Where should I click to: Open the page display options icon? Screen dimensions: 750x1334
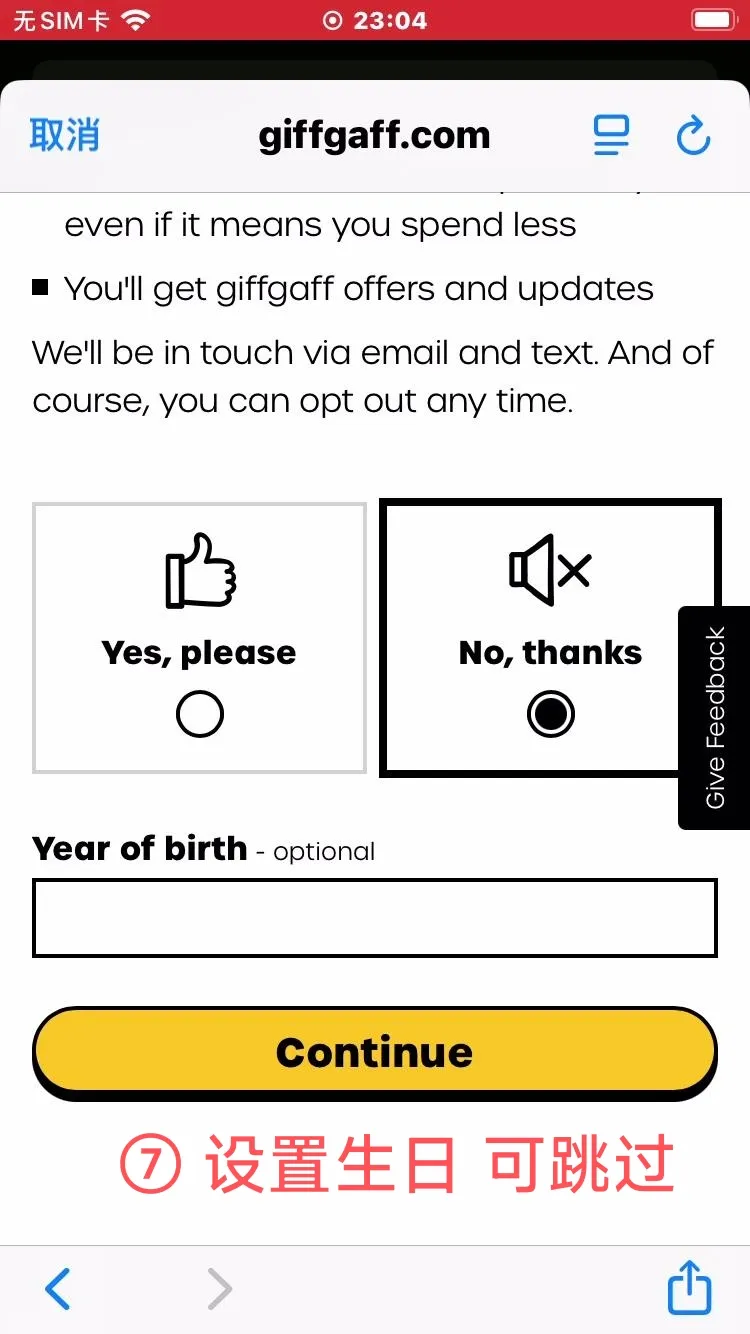pyautogui.click(x=612, y=136)
